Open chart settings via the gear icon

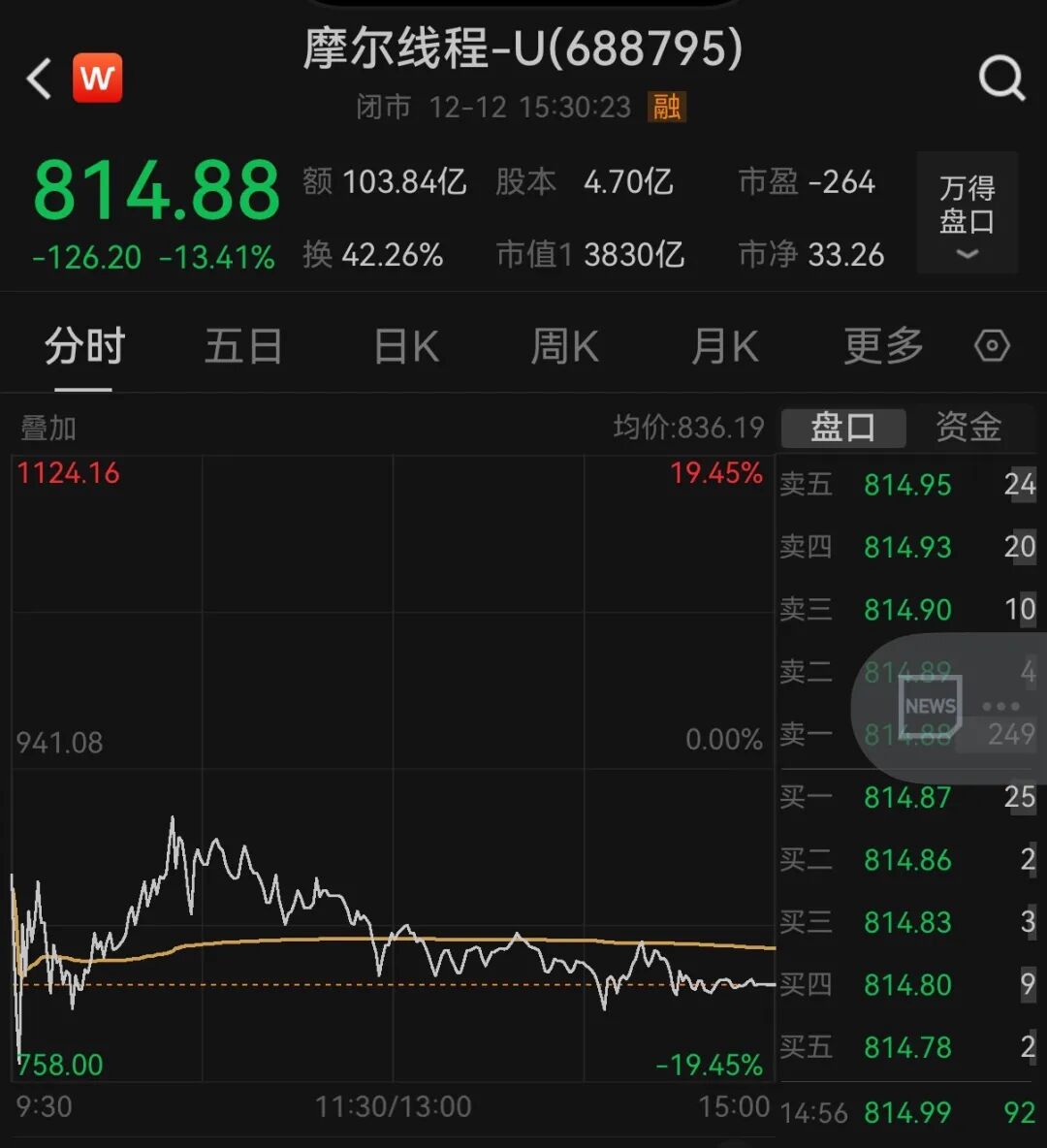(991, 345)
